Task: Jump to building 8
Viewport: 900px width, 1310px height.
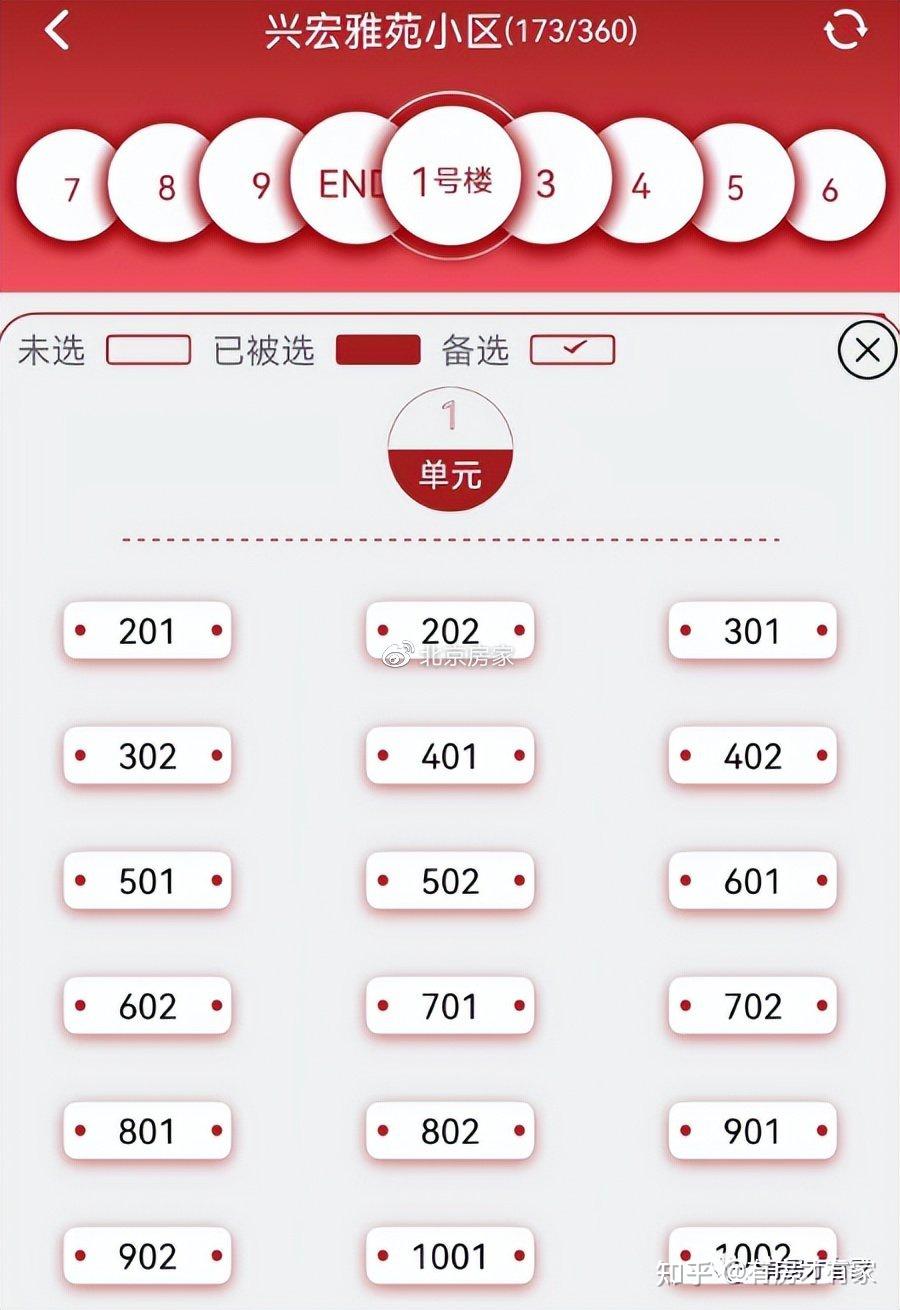Action: (x=165, y=188)
